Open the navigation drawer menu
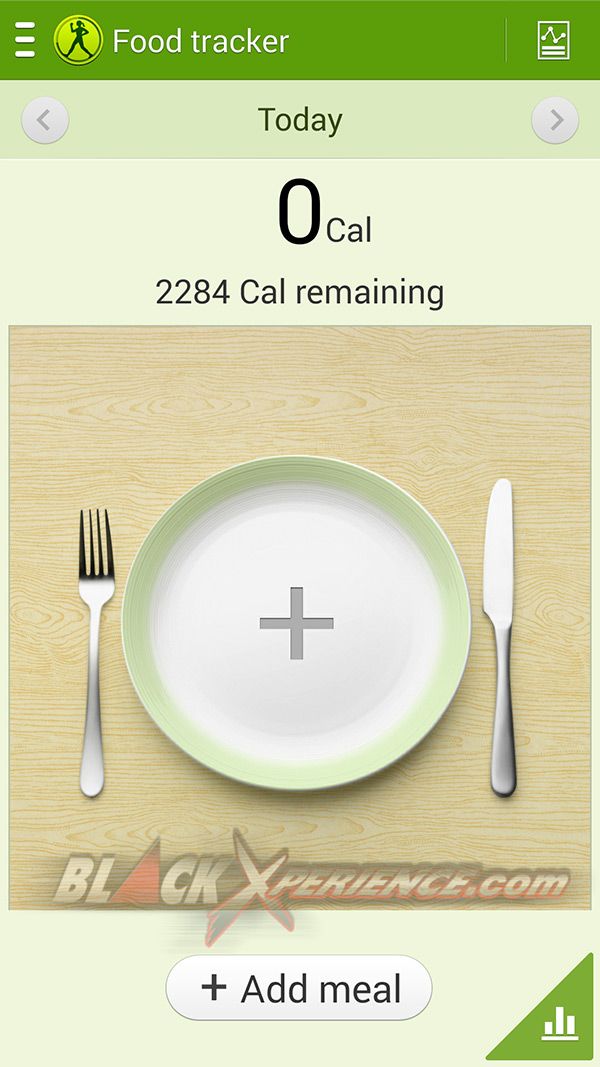The height and width of the screenshot is (1067, 600). click(x=25, y=41)
